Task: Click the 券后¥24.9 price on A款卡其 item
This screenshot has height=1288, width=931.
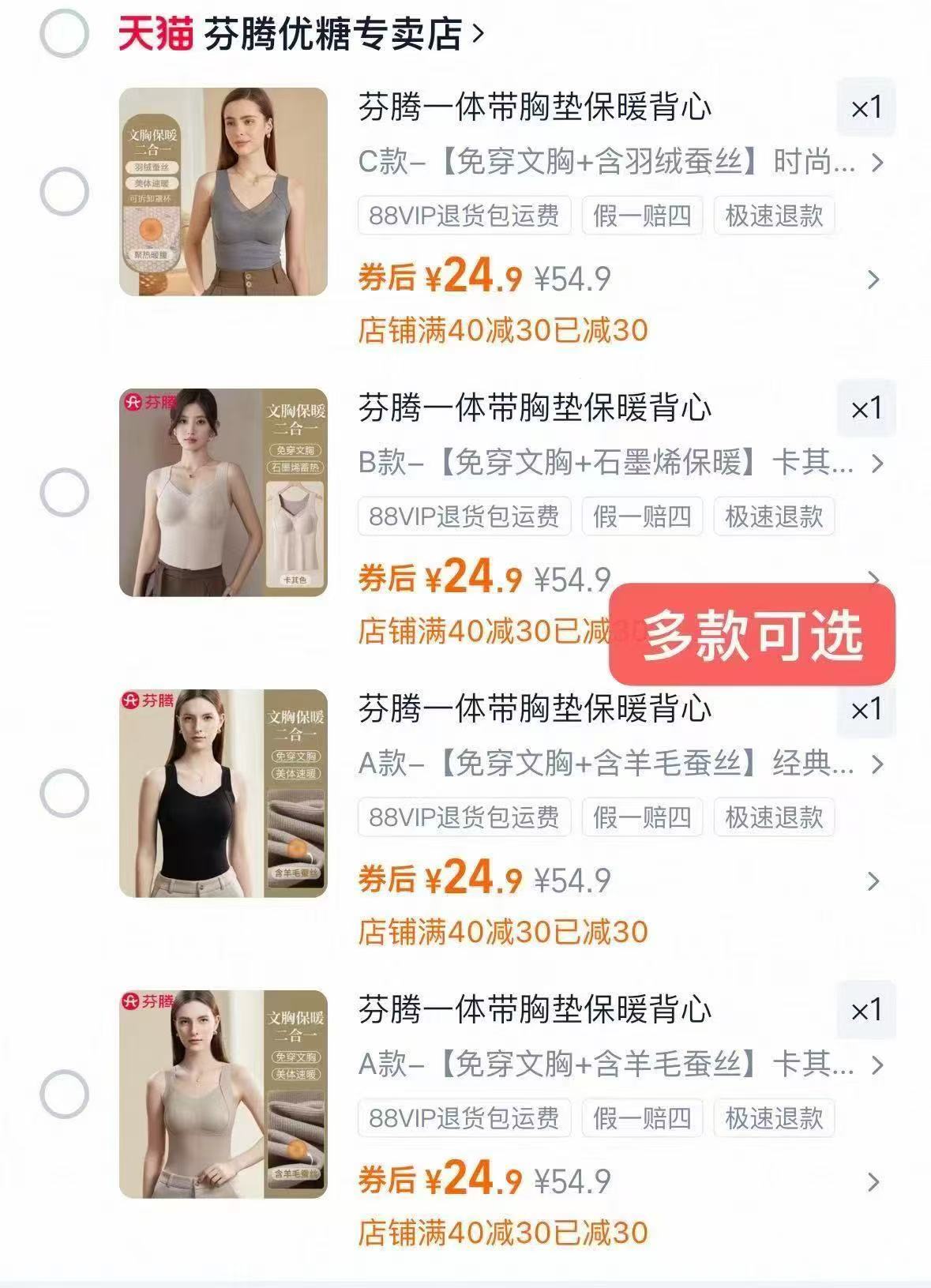Action: click(x=439, y=1181)
